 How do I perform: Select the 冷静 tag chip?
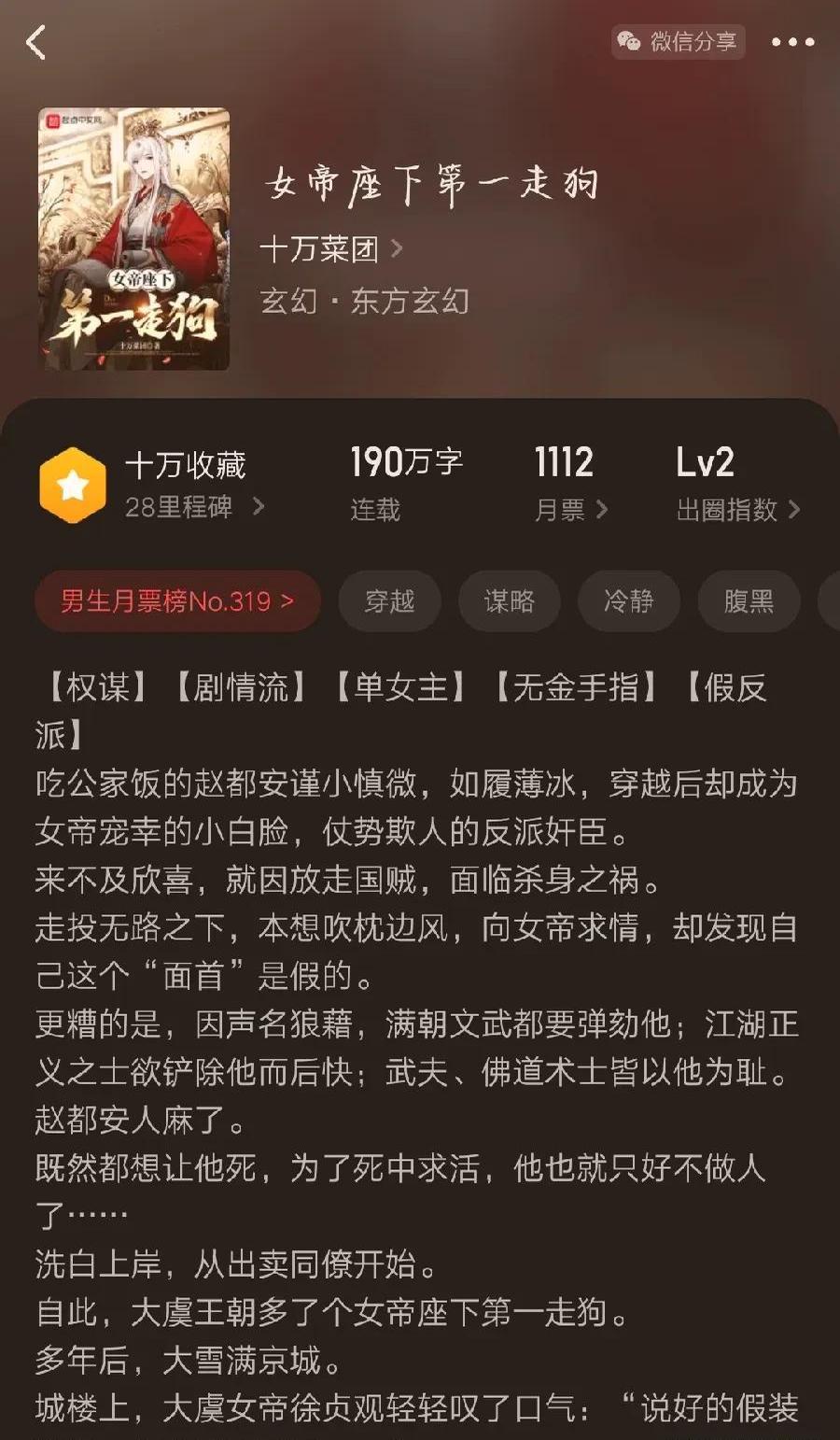(x=628, y=601)
